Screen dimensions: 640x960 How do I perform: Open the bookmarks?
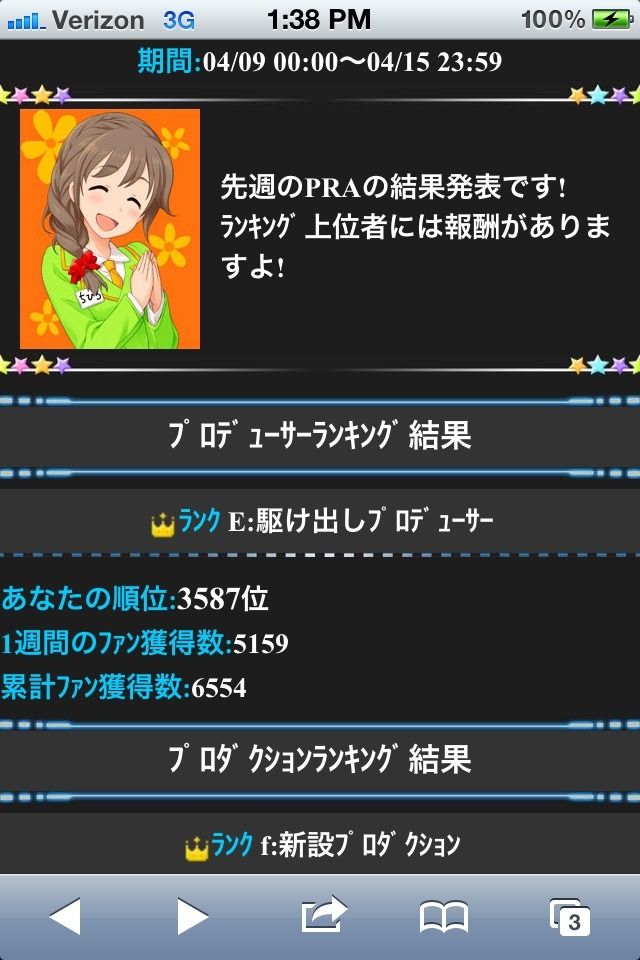[x=444, y=916]
